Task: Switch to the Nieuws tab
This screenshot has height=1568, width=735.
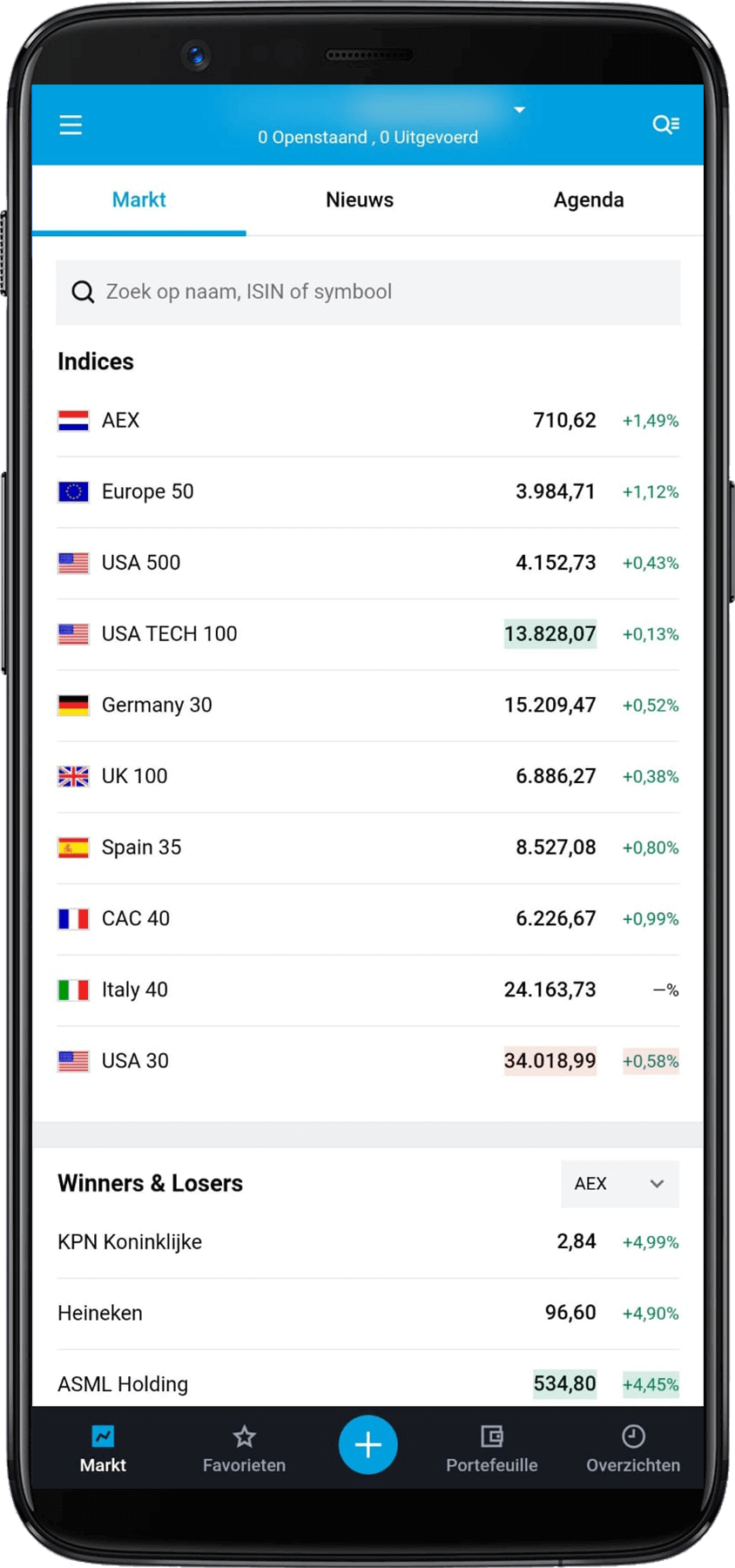Action: point(360,200)
